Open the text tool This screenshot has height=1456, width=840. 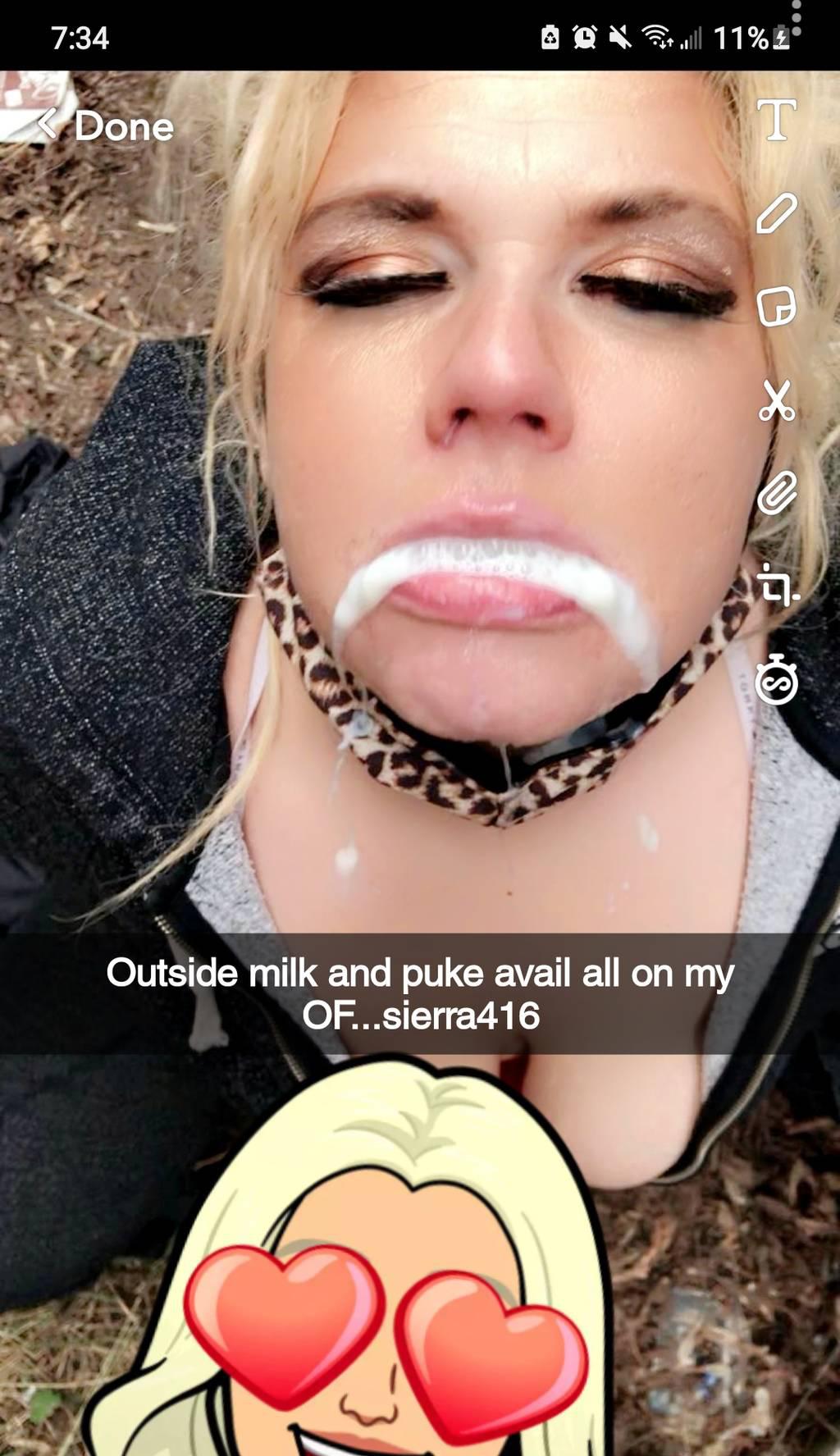776,120
